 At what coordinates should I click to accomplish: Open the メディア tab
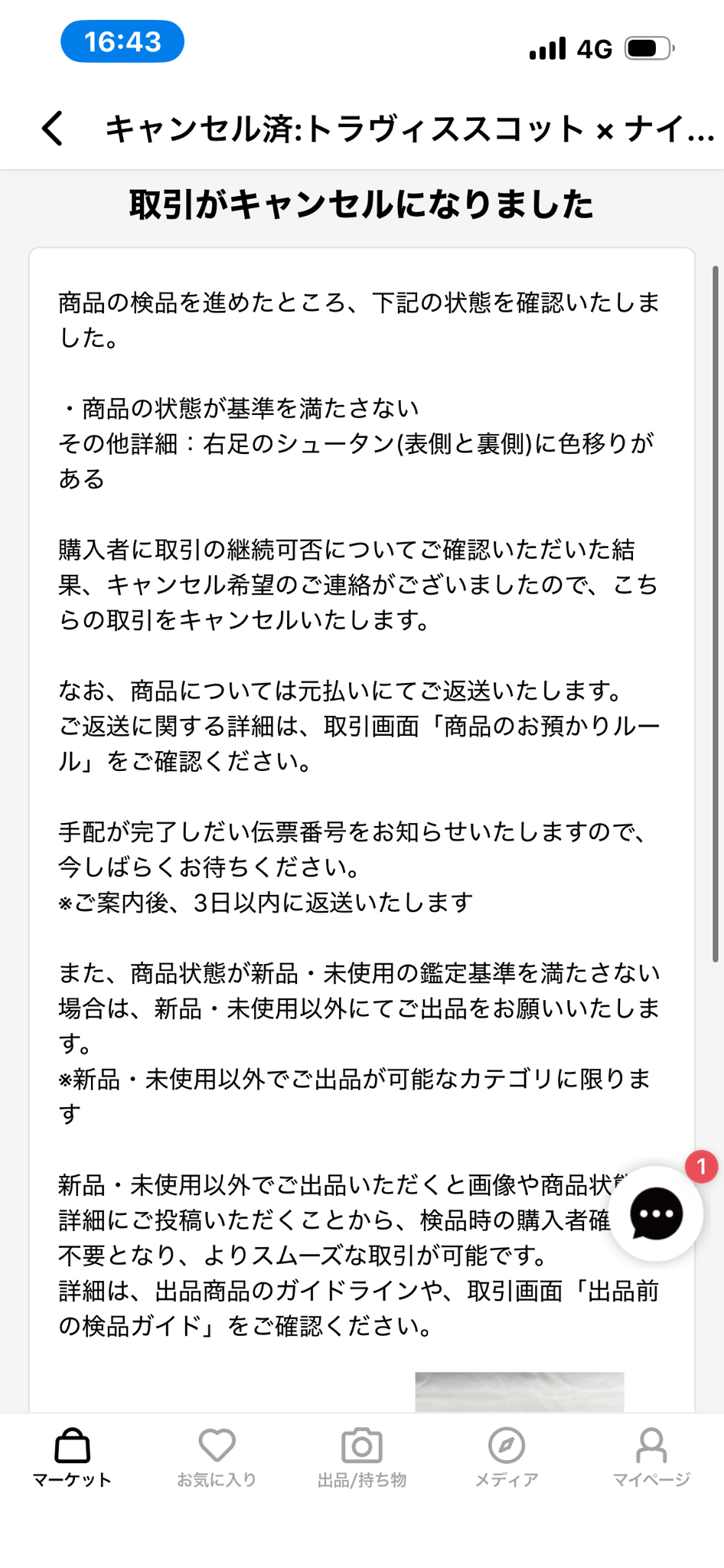(506, 1458)
